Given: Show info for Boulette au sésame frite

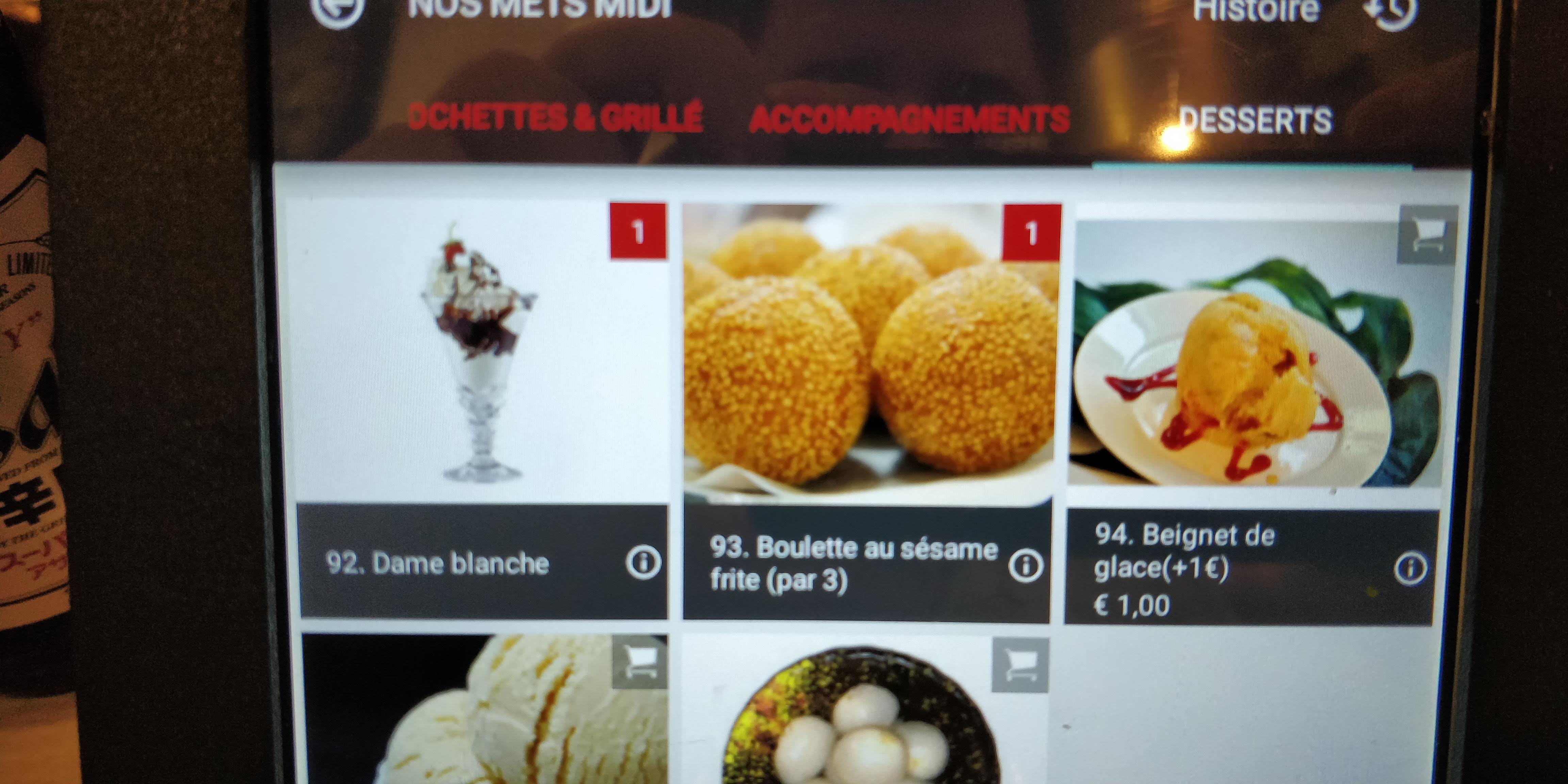Looking at the screenshot, I should point(1026,566).
